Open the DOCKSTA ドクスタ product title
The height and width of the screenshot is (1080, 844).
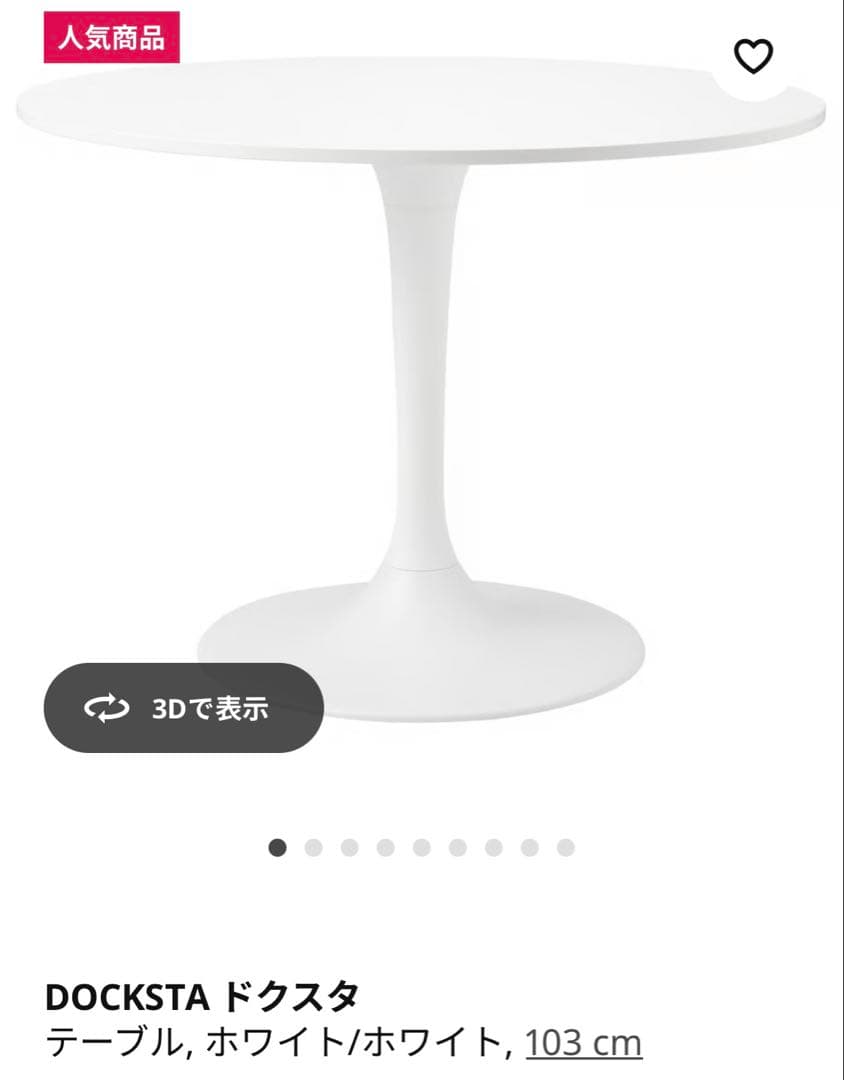[204, 995]
